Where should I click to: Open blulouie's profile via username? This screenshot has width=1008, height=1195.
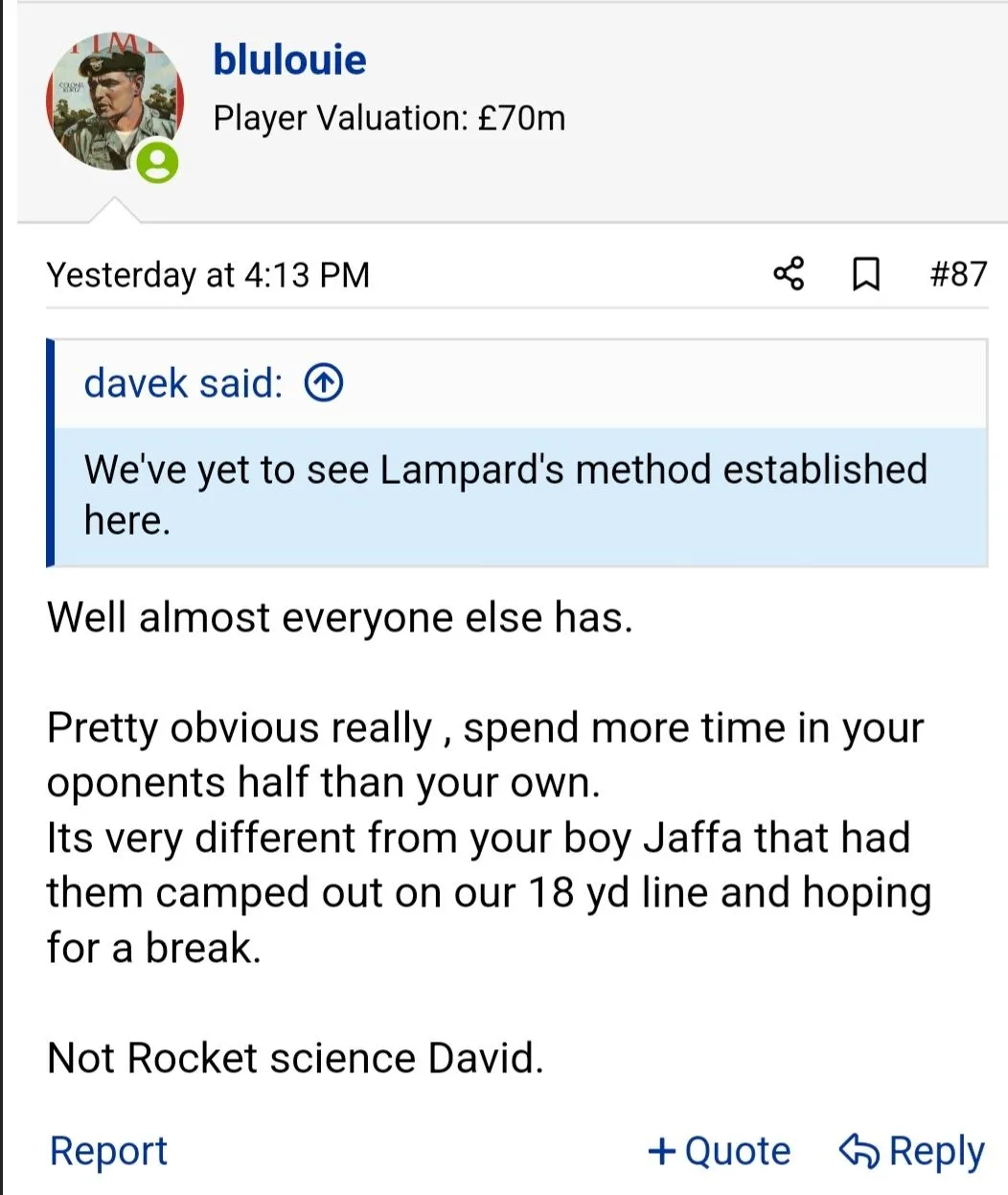[x=289, y=59]
